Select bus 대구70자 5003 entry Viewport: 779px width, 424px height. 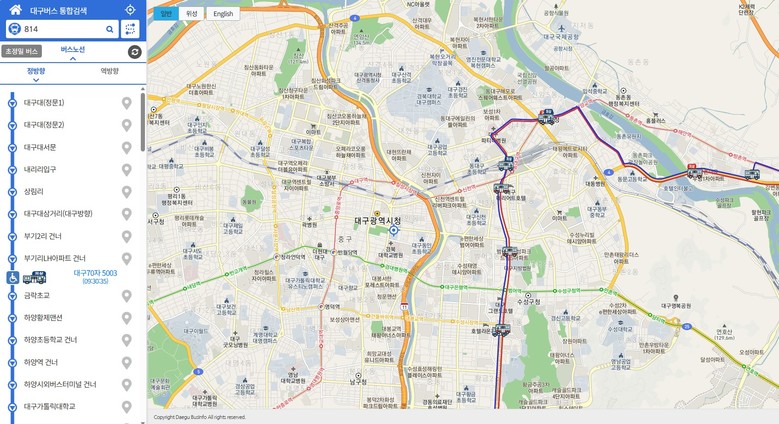(95, 273)
